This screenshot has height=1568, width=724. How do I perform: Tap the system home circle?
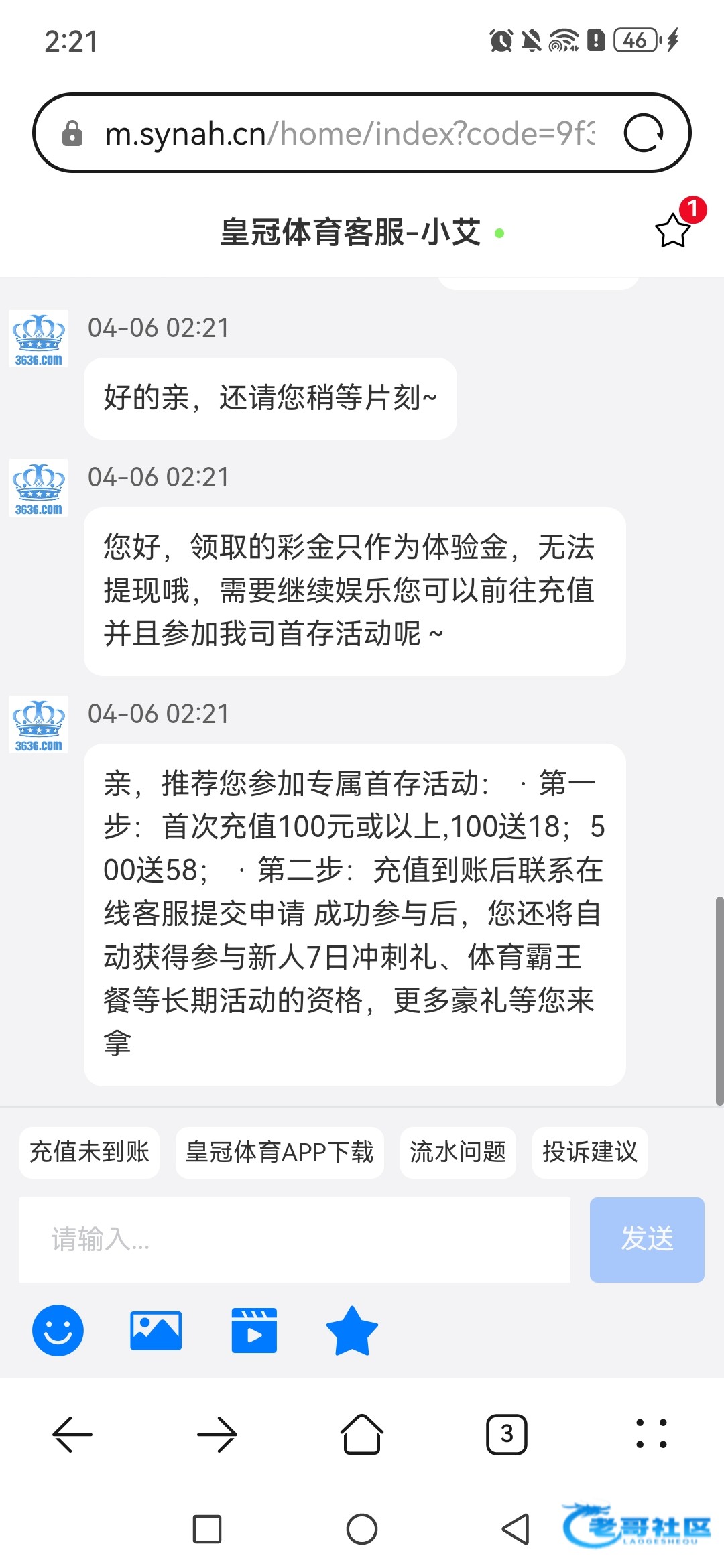point(362,1529)
